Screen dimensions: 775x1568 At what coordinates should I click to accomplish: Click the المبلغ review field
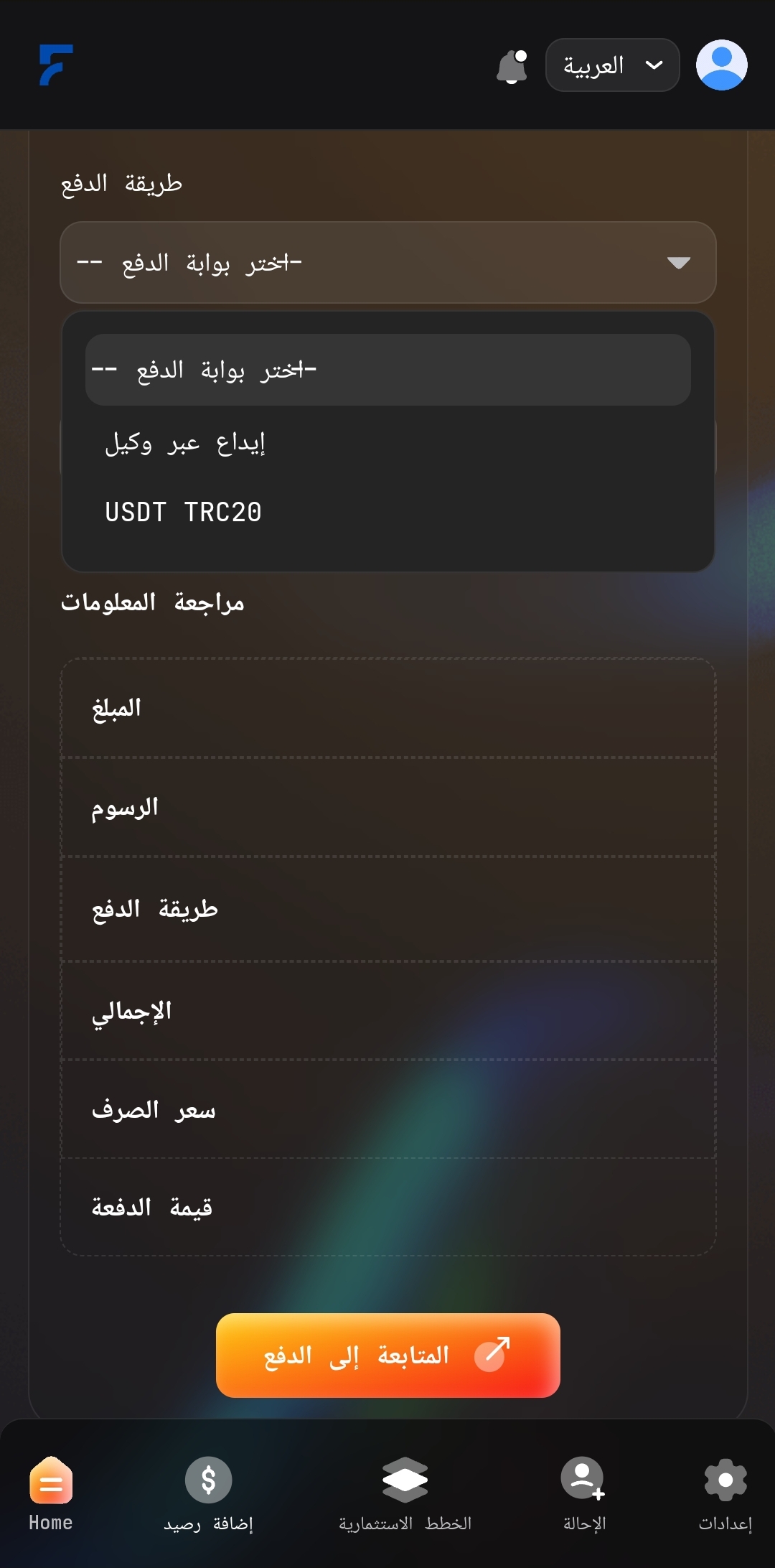(387, 707)
